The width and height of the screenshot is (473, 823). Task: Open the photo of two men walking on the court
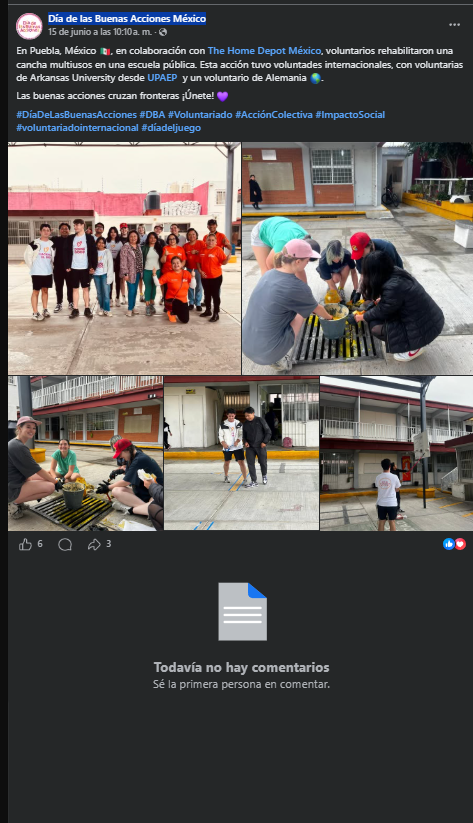point(241,453)
